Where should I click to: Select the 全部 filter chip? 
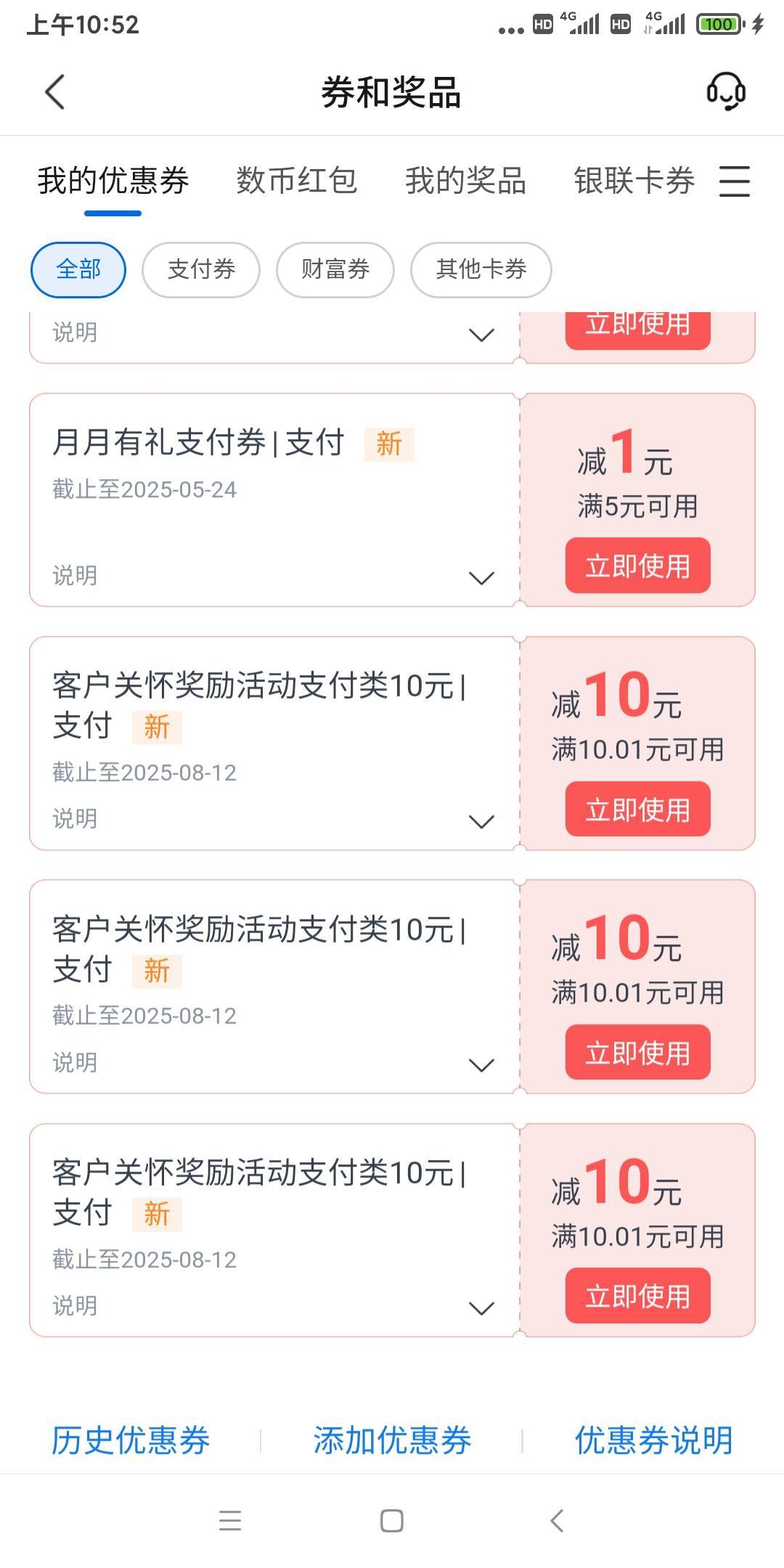pos(78,270)
